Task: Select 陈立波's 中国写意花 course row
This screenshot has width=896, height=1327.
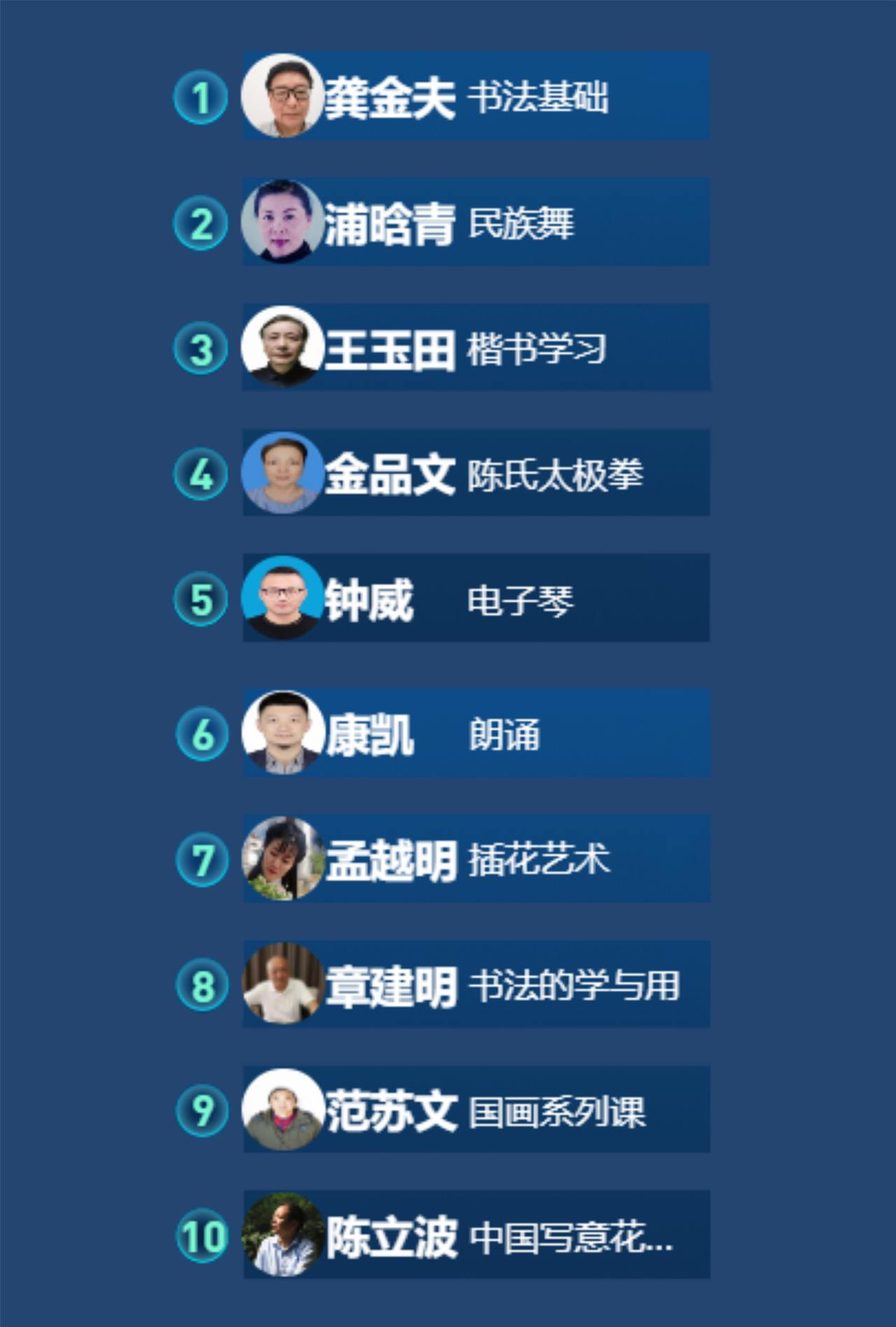Action: coord(476,1235)
